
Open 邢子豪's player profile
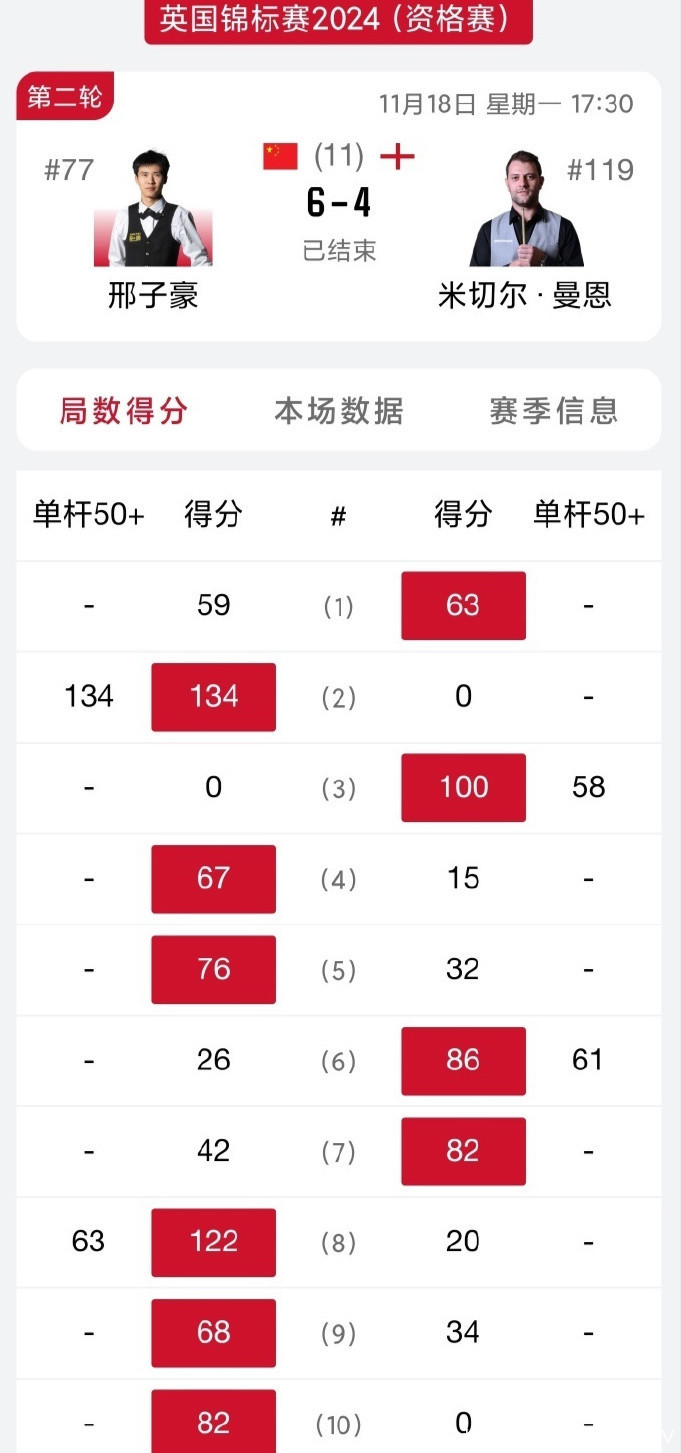(153, 210)
